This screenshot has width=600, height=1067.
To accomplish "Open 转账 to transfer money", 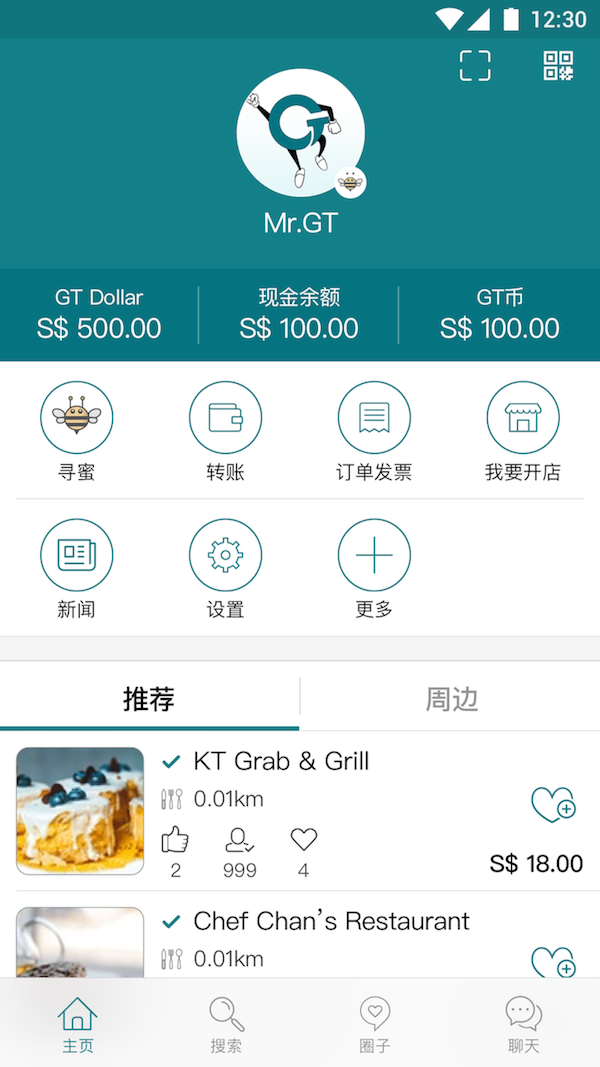I will click(x=225, y=418).
